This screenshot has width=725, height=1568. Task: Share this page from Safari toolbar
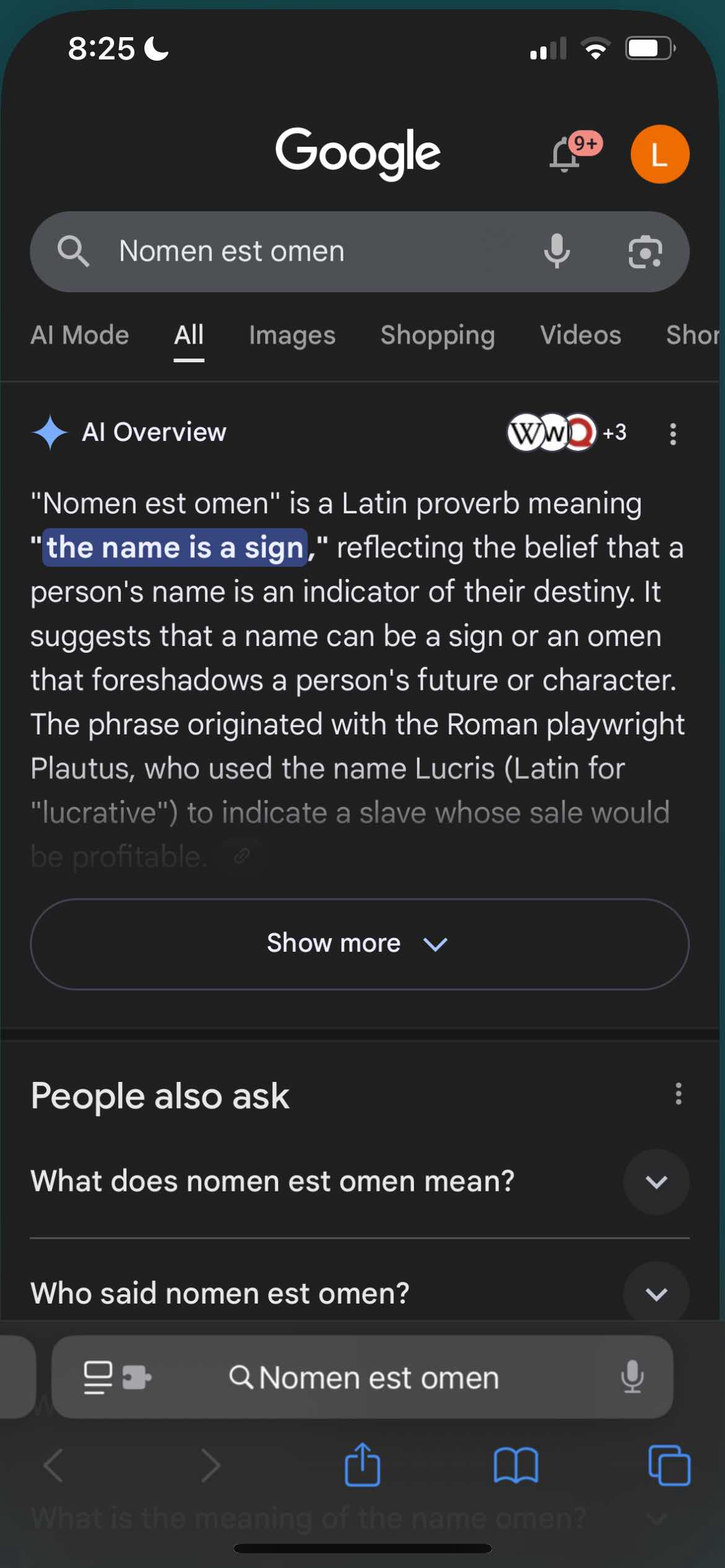362,1465
